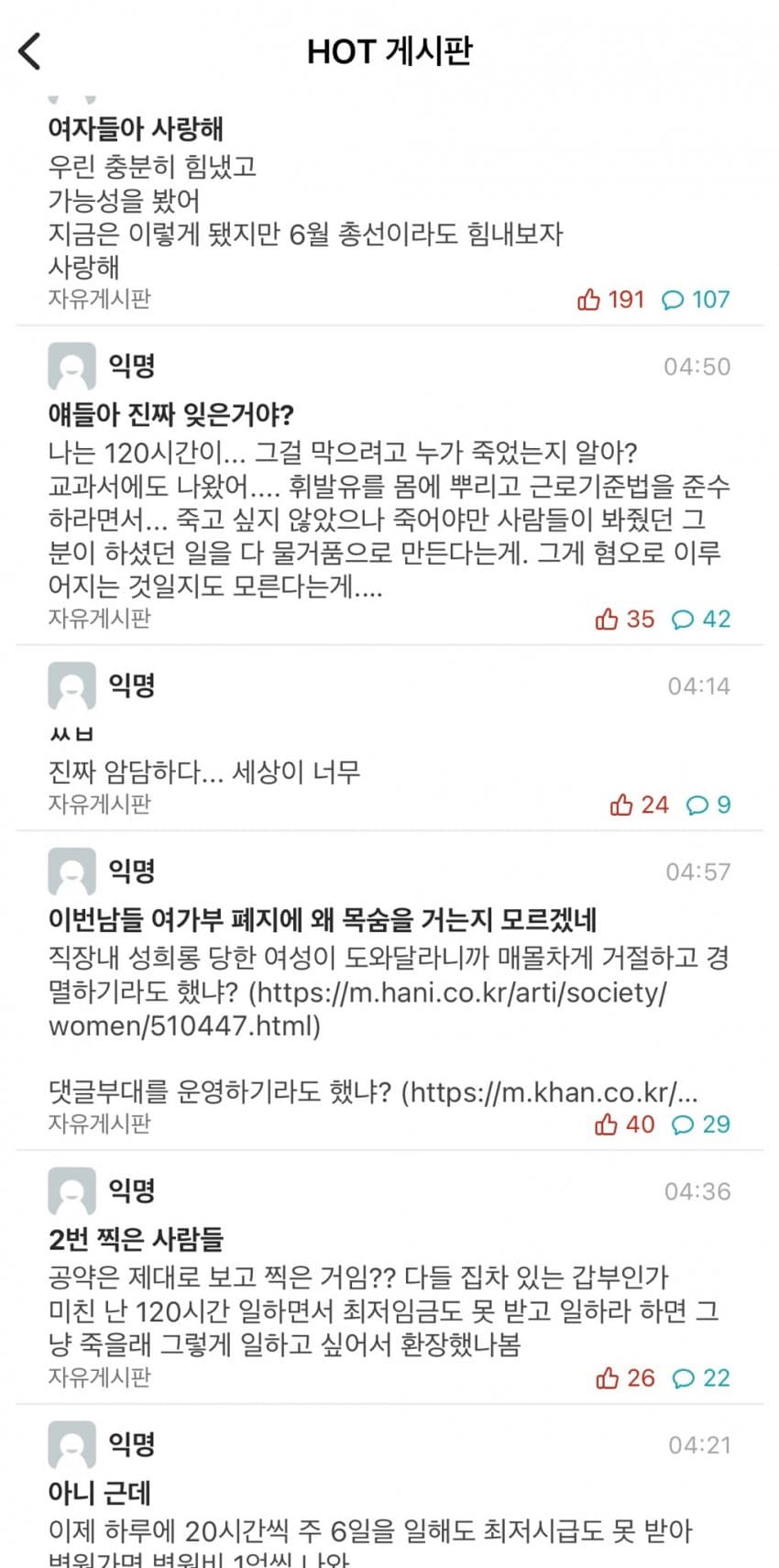779x1568 pixels.
Task: Open the post 2번 찍은 사람들
Action: pos(136,1239)
